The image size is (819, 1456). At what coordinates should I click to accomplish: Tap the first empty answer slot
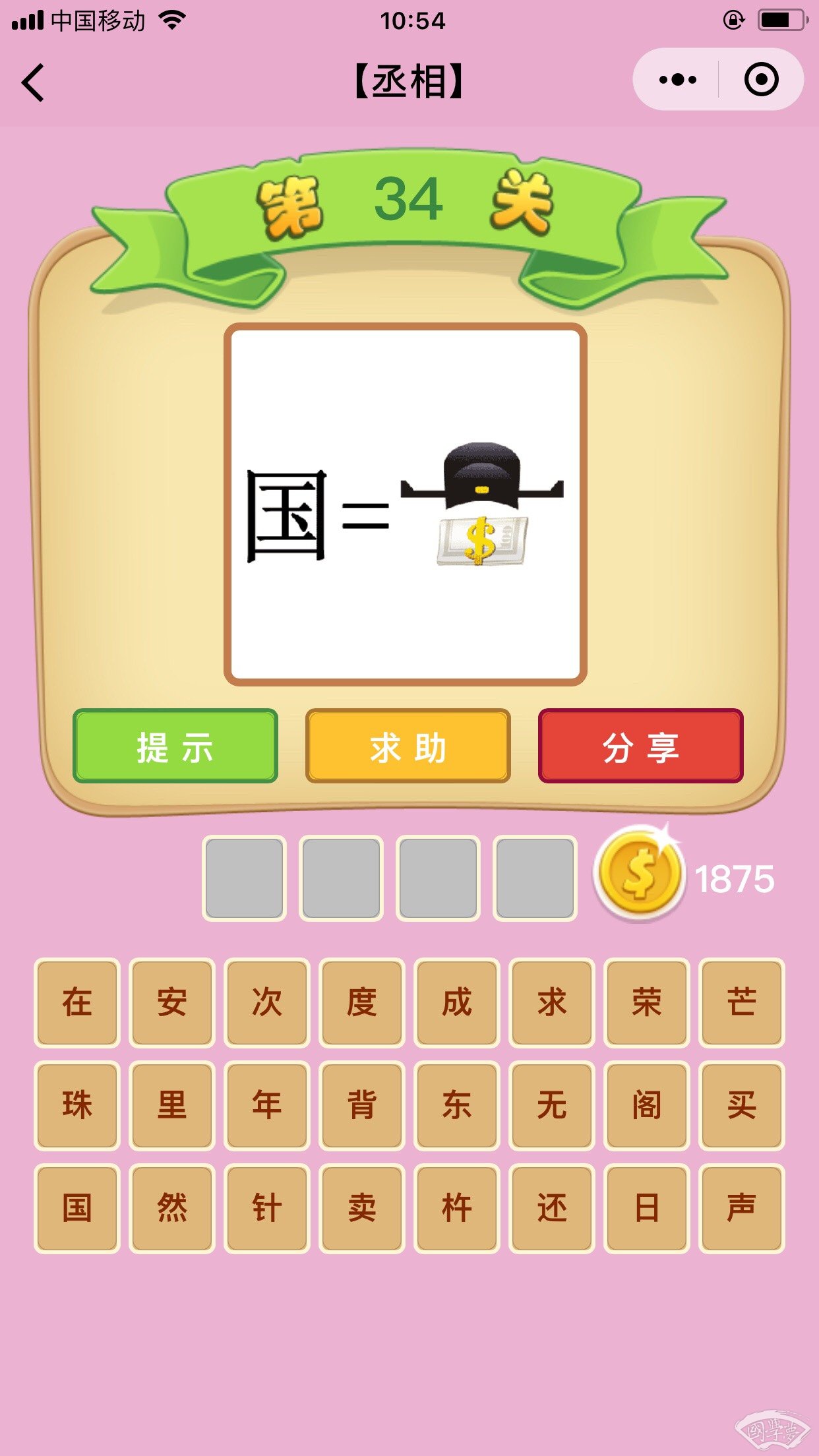pos(245,878)
